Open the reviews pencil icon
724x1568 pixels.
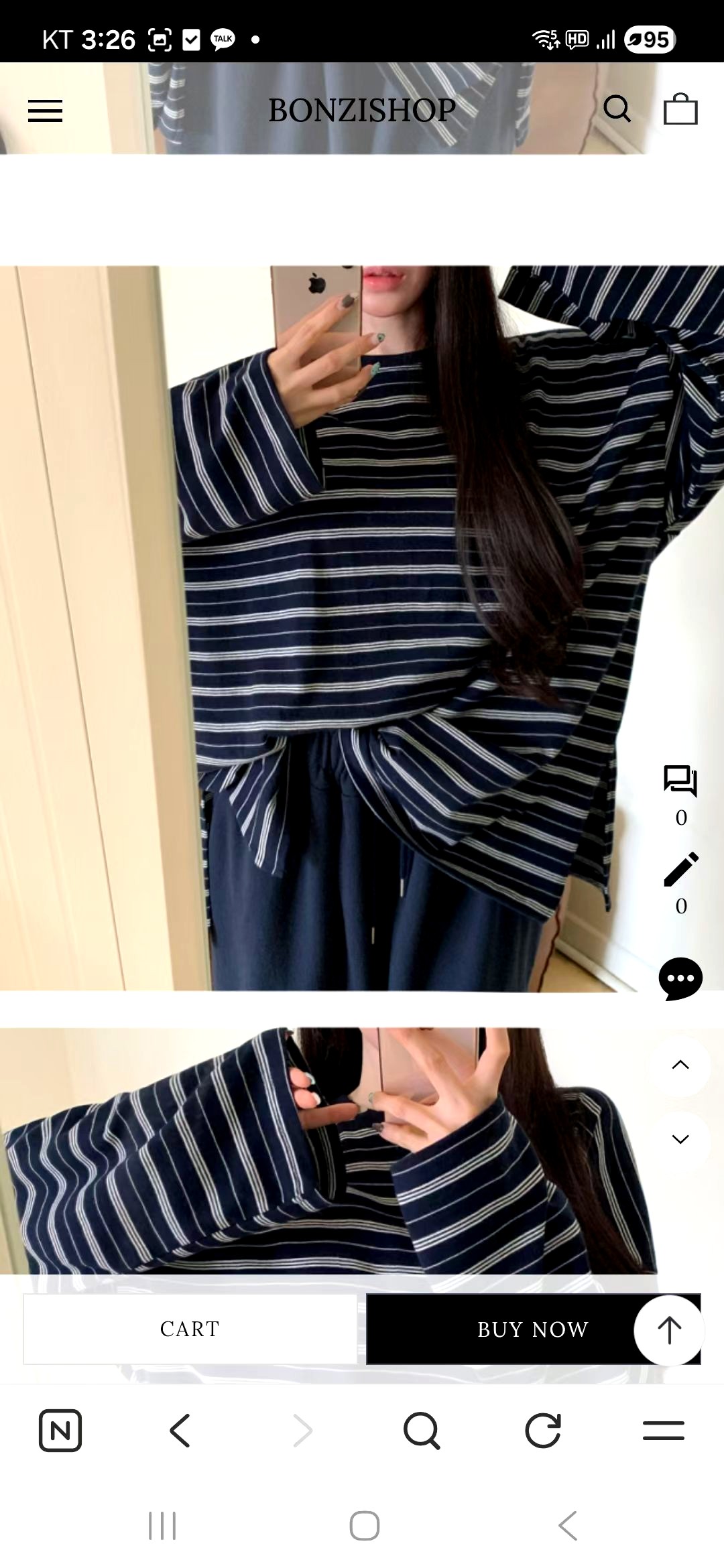(x=680, y=869)
